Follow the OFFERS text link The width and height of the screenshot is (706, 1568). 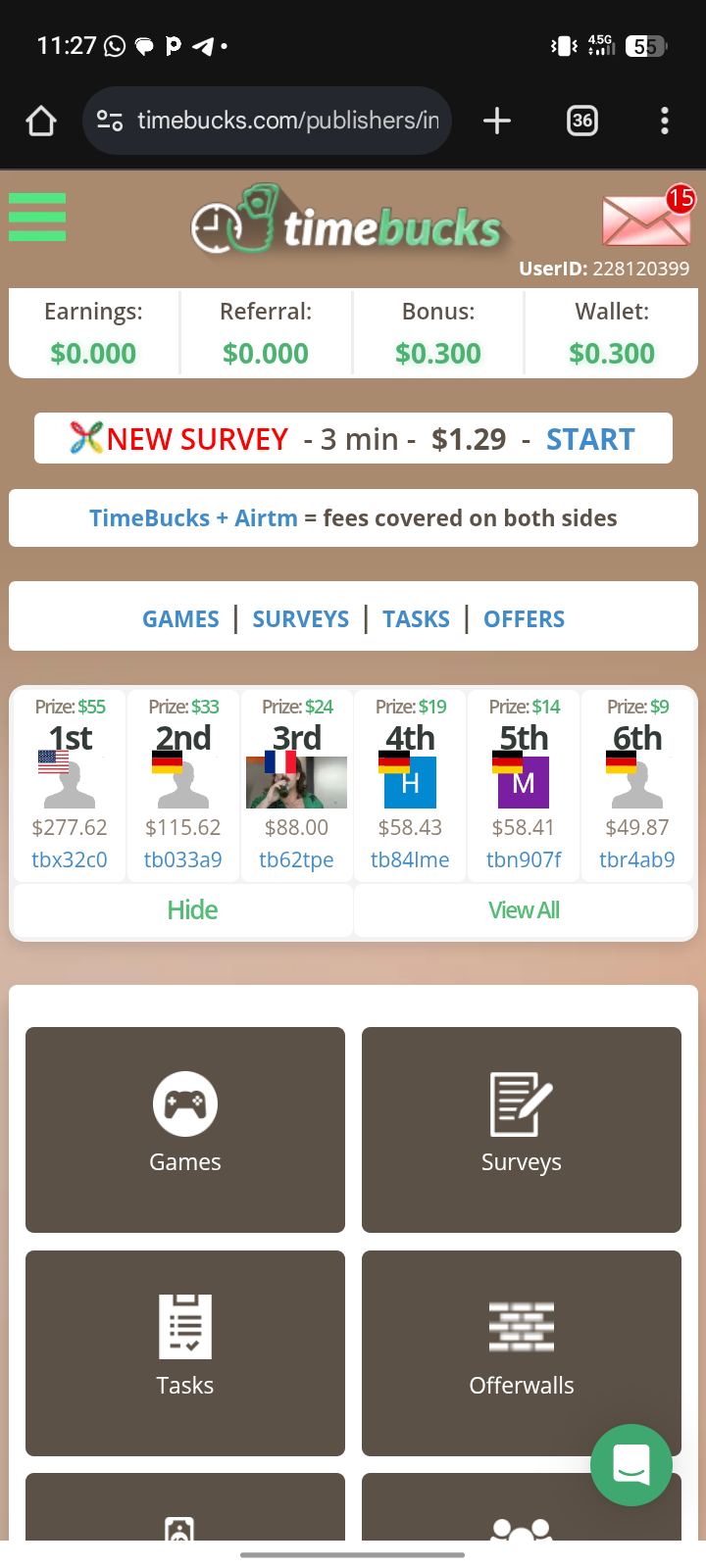click(x=524, y=619)
